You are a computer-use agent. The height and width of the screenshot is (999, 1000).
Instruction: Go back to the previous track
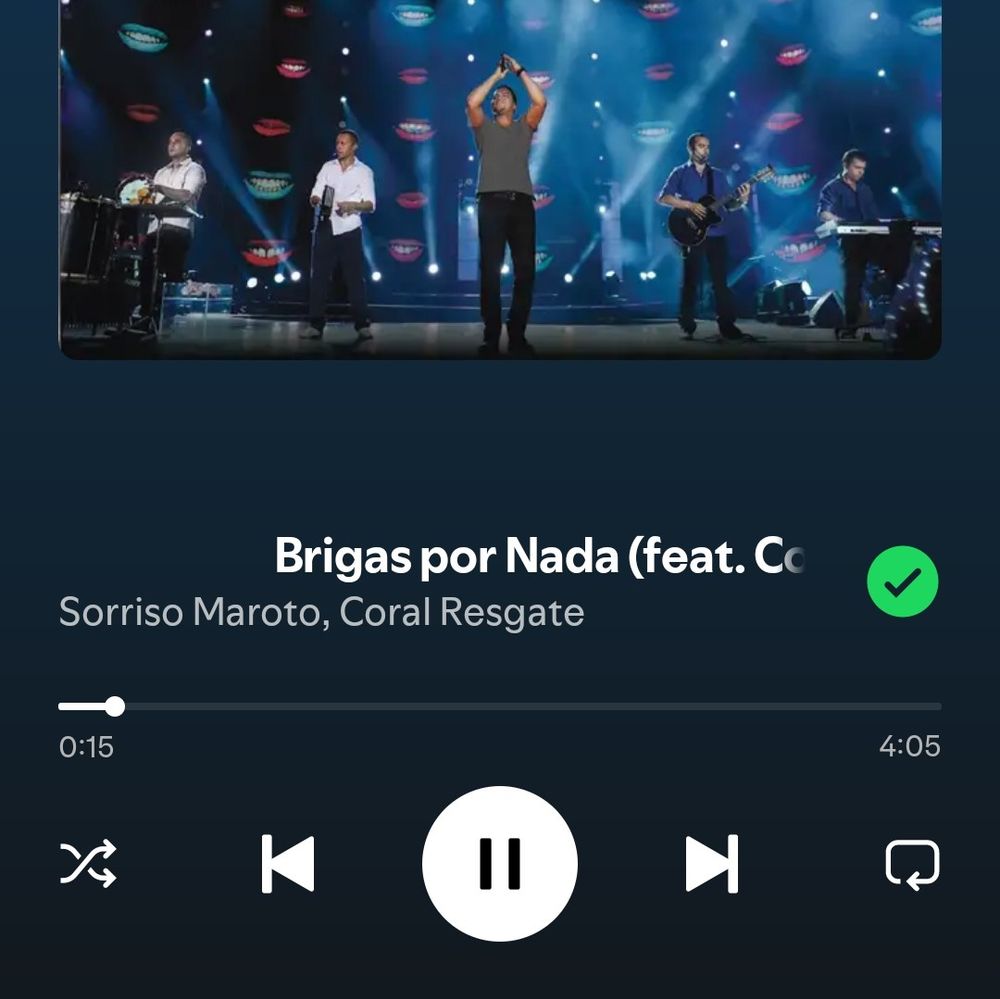[x=288, y=863]
